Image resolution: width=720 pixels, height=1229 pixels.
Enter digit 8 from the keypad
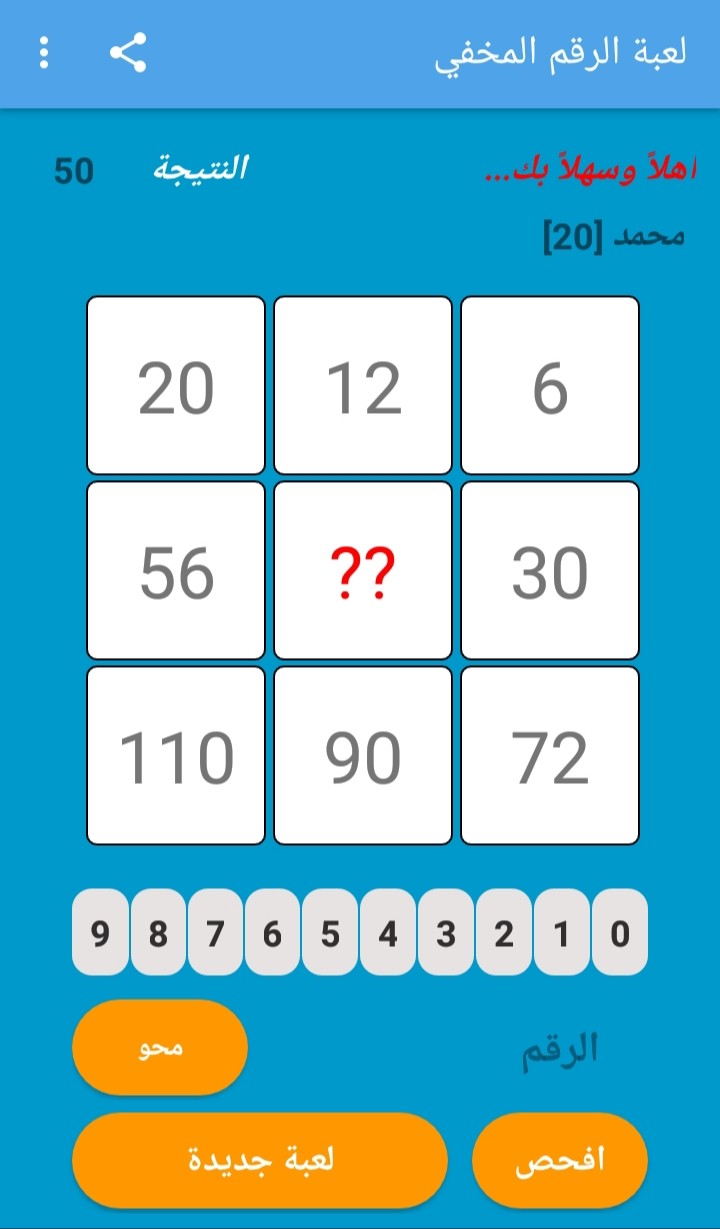click(x=158, y=933)
